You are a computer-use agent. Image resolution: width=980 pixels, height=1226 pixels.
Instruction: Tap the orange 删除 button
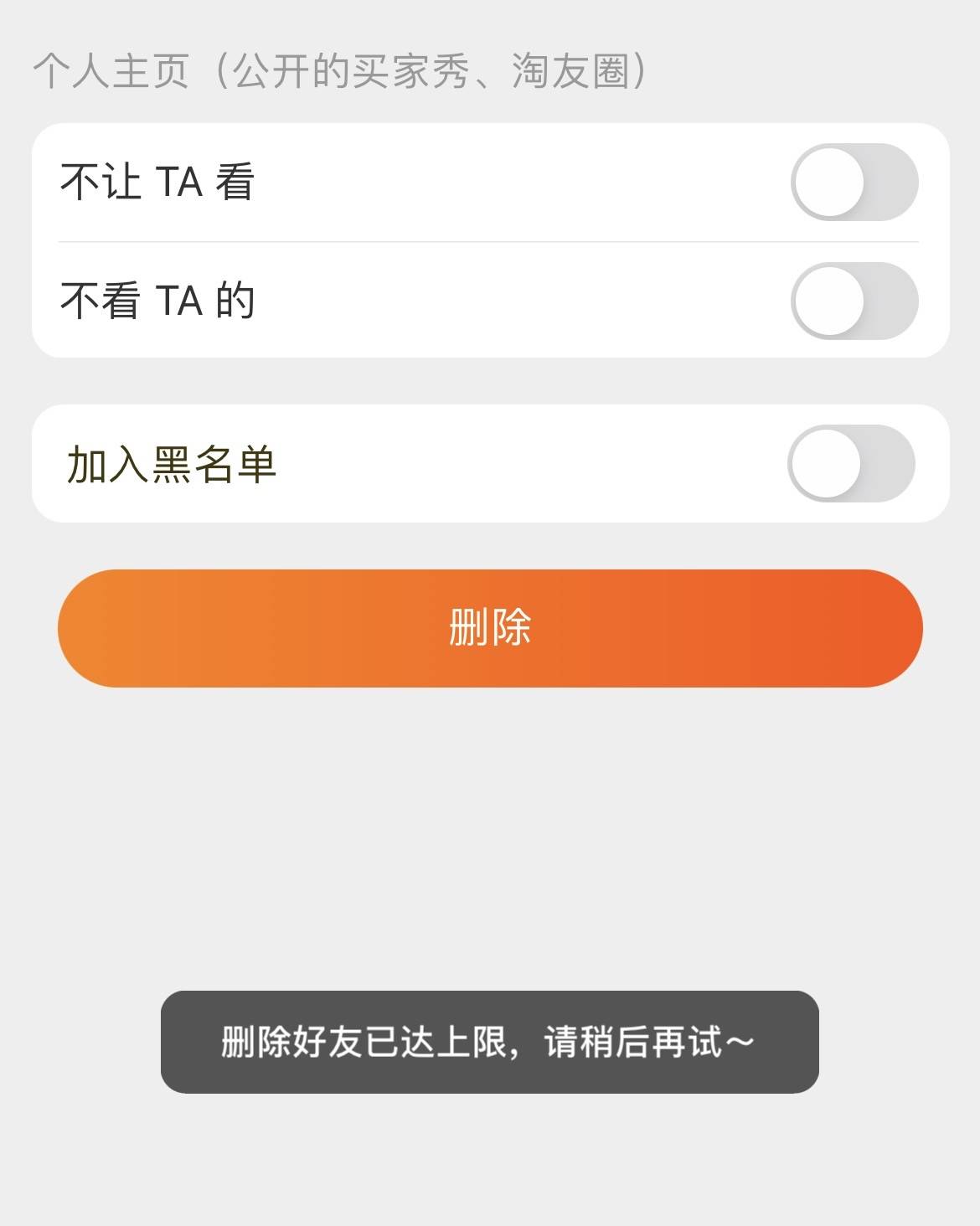point(490,628)
